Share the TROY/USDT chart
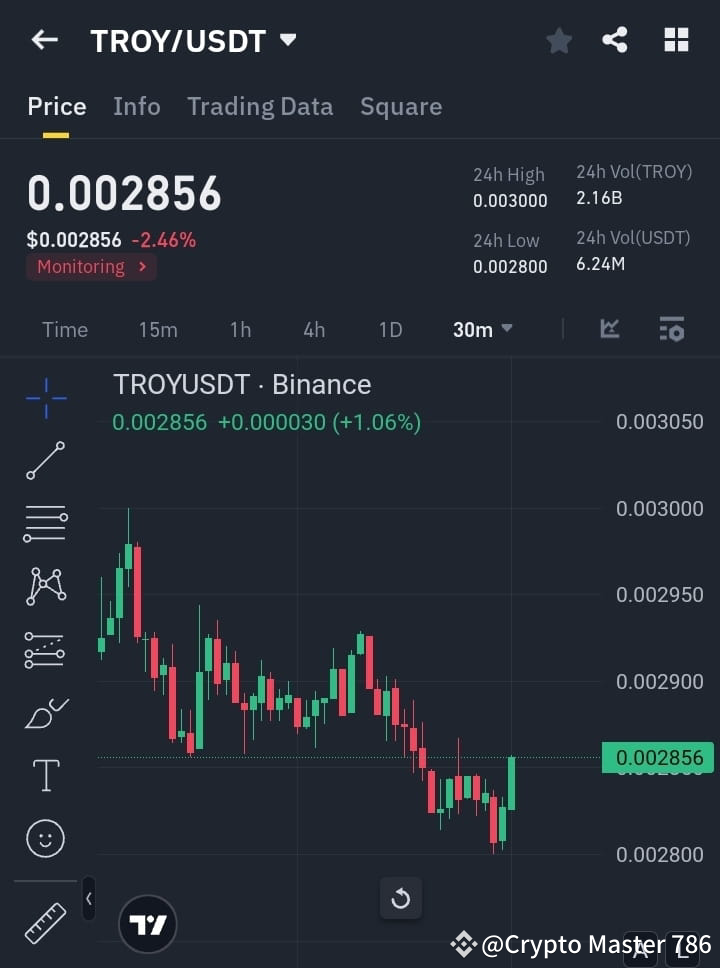The height and width of the screenshot is (968, 720). tap(615, 40)
